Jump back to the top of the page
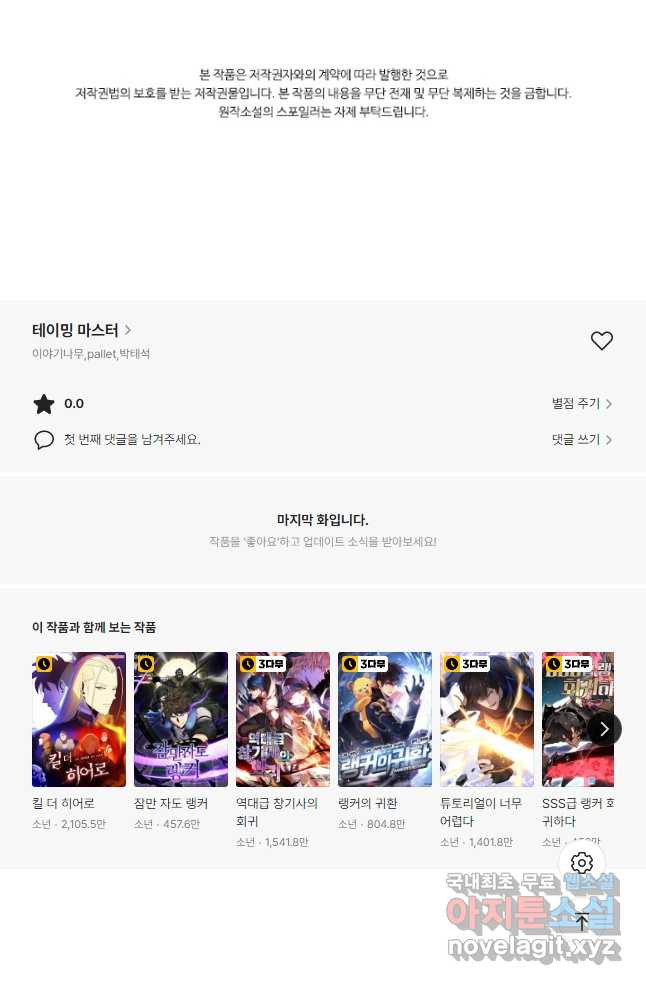The image size is (646, 985). (582, 921)
